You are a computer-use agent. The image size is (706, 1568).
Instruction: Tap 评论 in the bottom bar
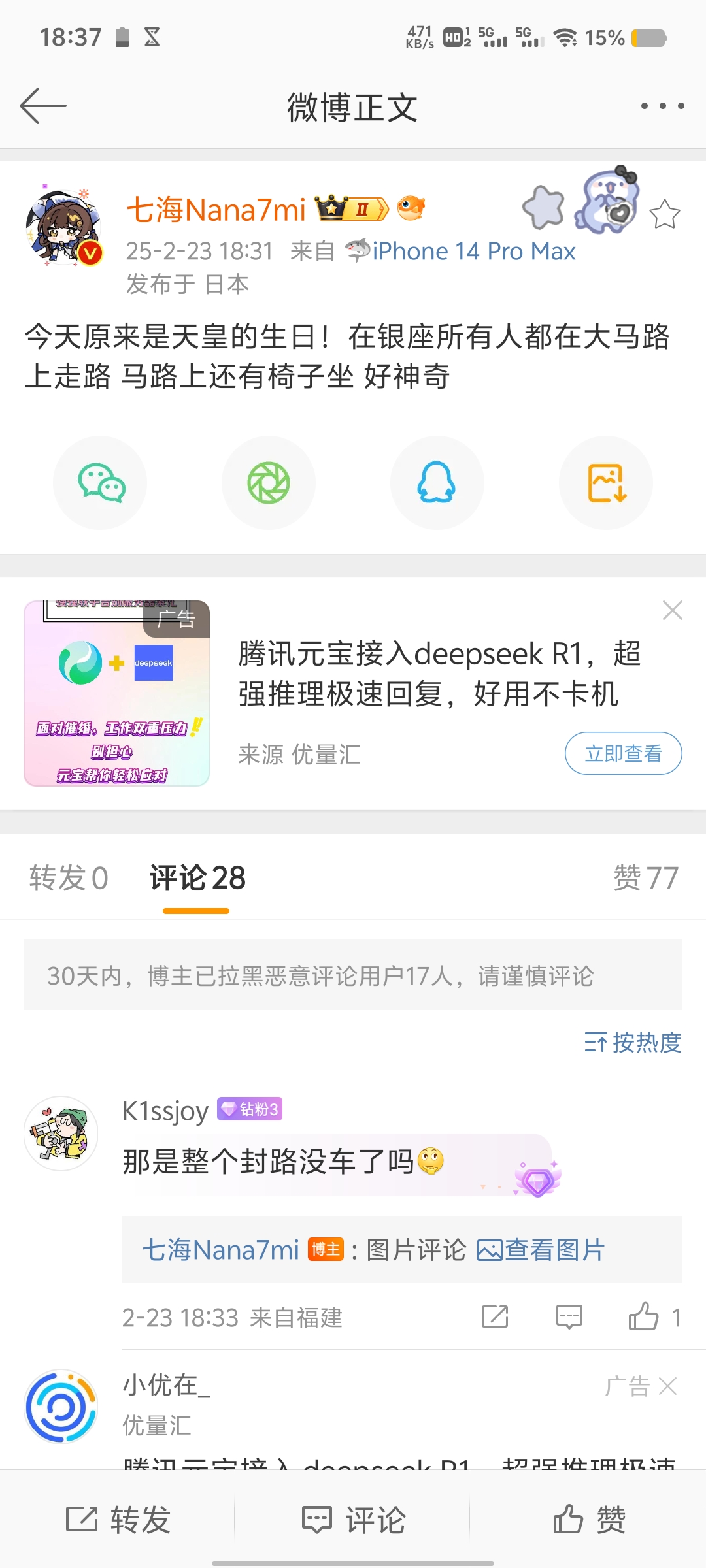coord(353,1520)
